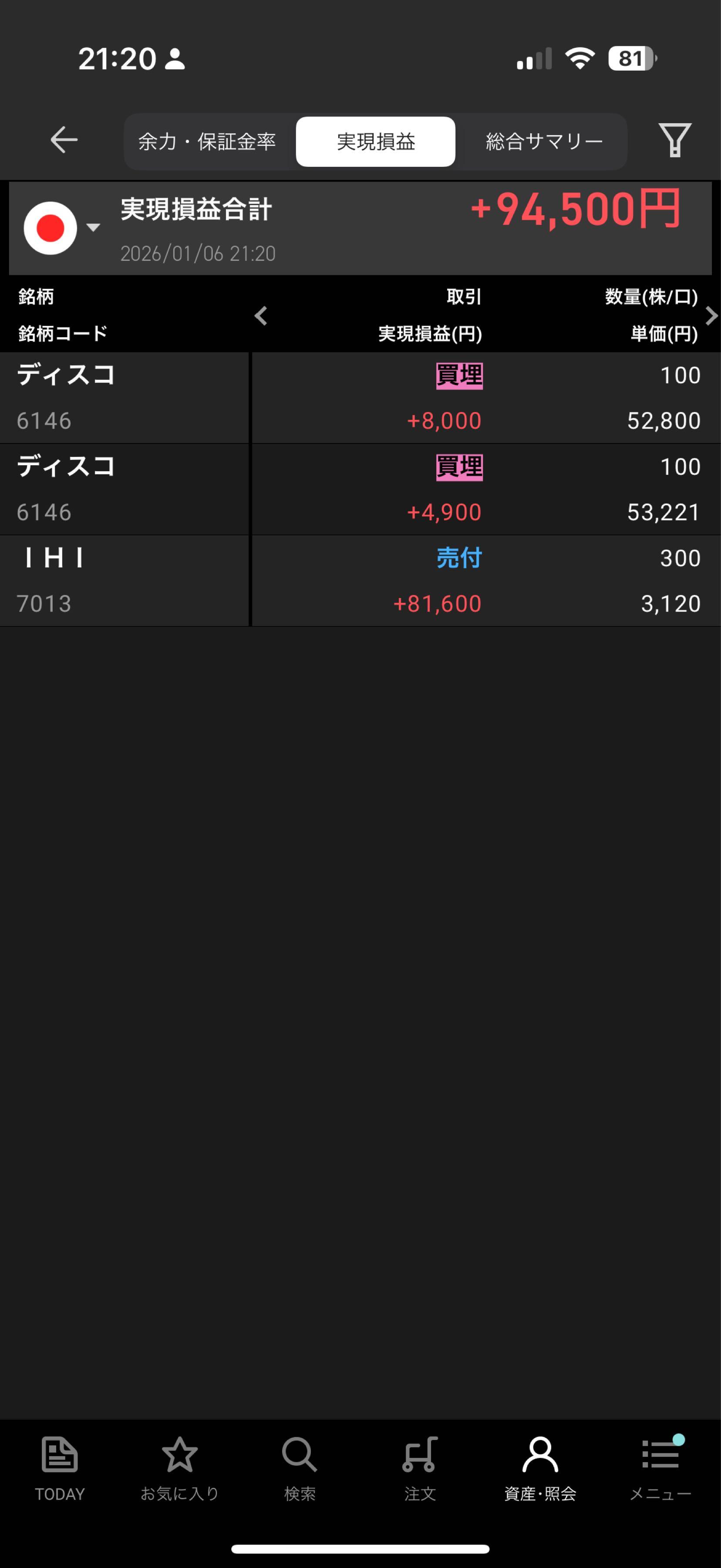Show next columns with right chevron
The height and width of the screenshot is (1568, 721).
click(x=711, y=316)
